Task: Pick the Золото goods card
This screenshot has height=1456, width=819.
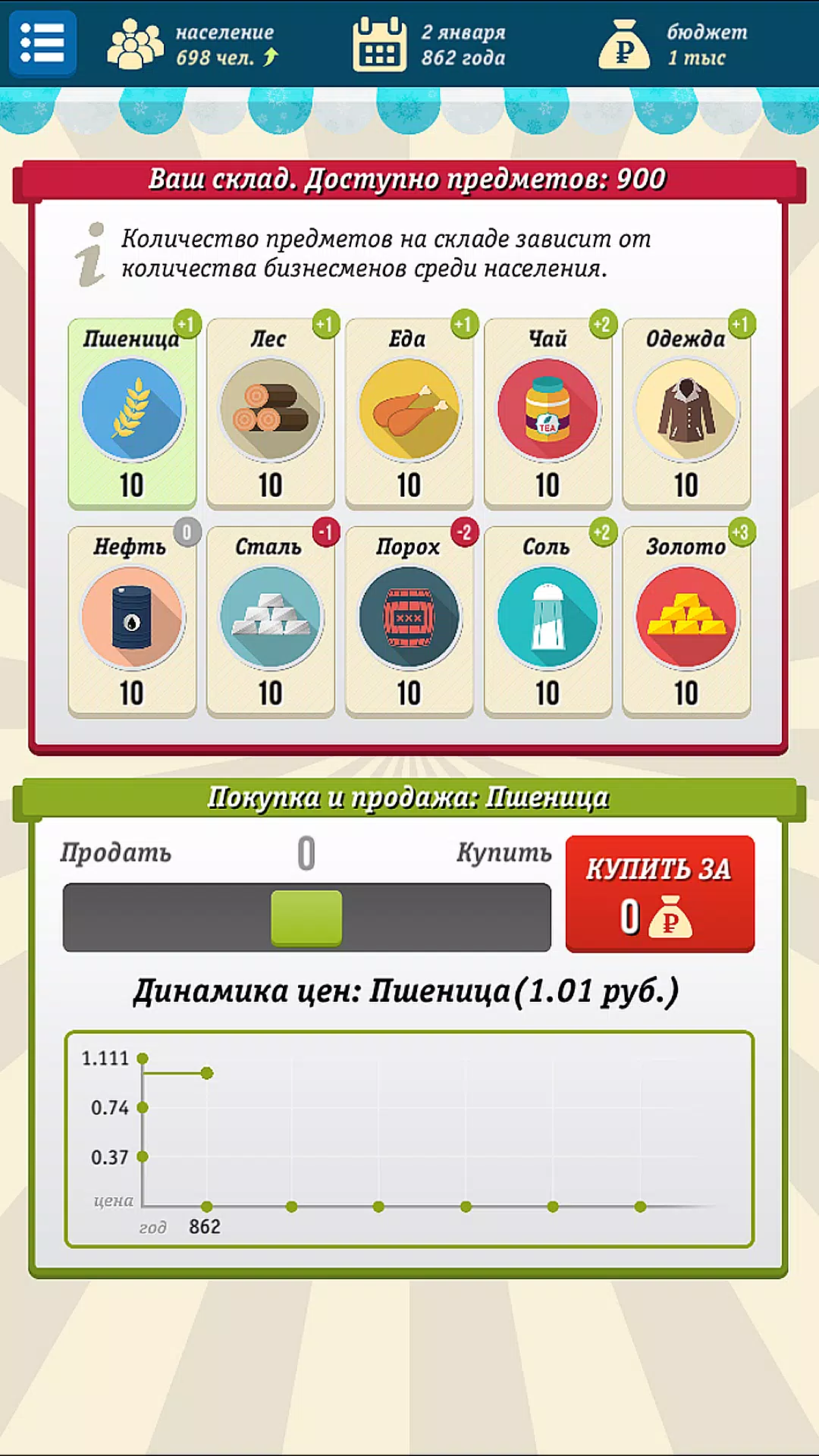Action: 686,621
